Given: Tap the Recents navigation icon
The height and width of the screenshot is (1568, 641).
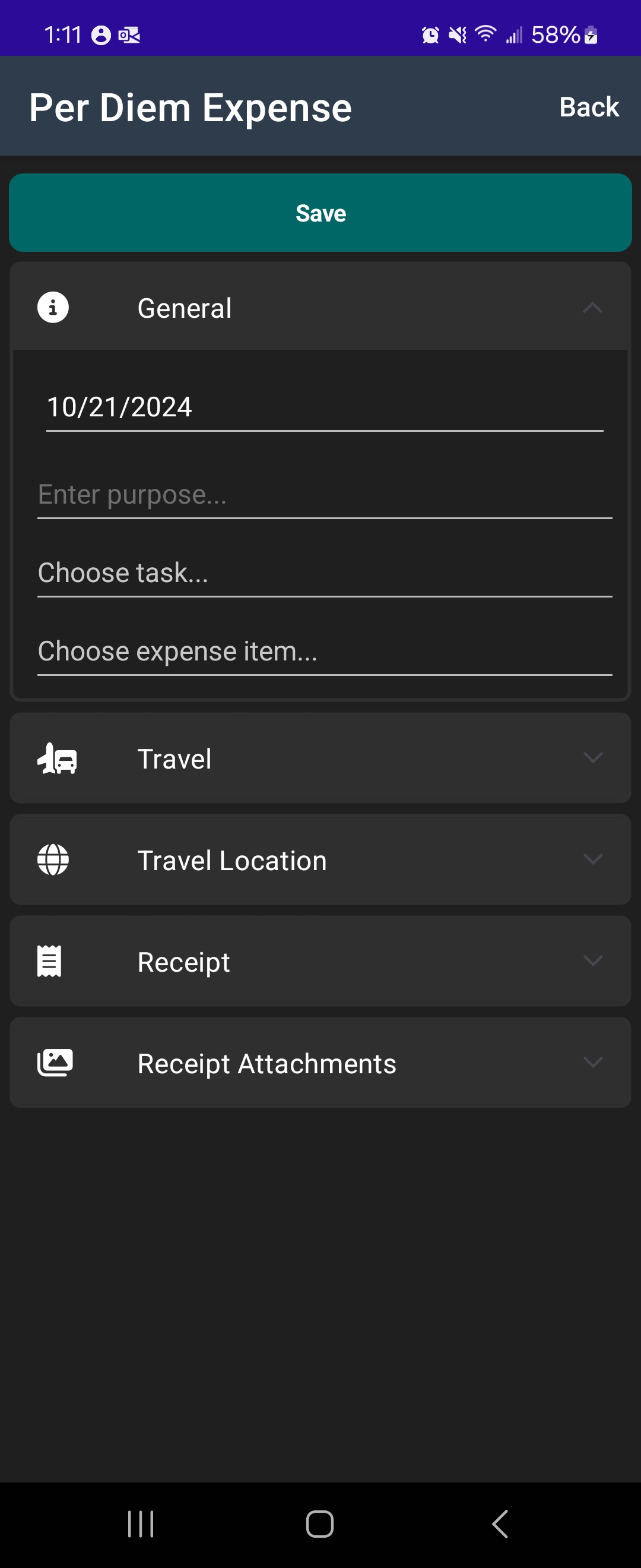Looking at the screenshot, I should (141, 1523).
